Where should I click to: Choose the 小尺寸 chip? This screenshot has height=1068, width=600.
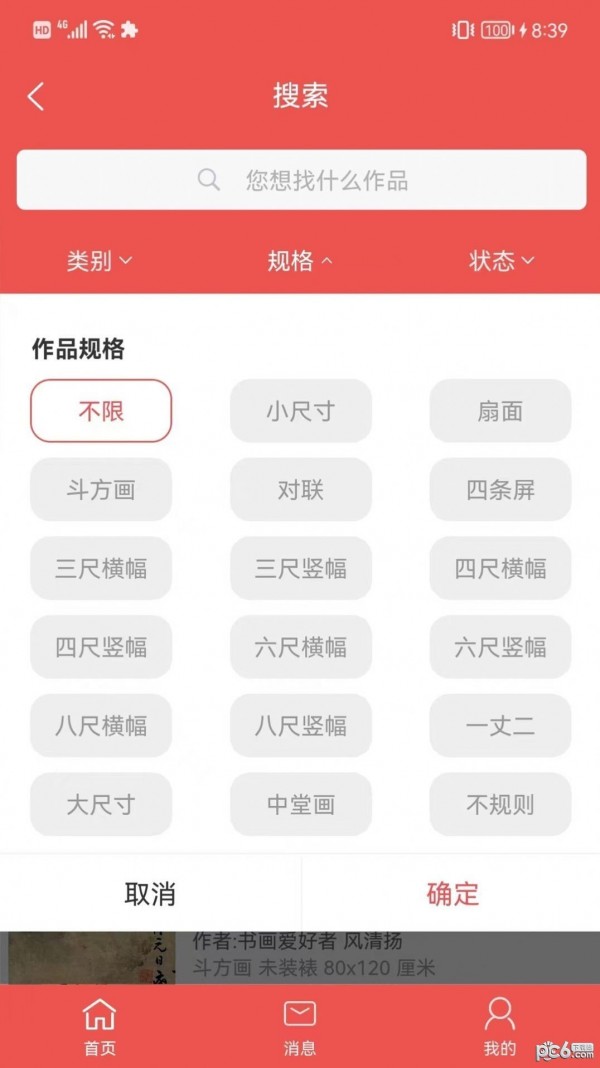[301, 411]
